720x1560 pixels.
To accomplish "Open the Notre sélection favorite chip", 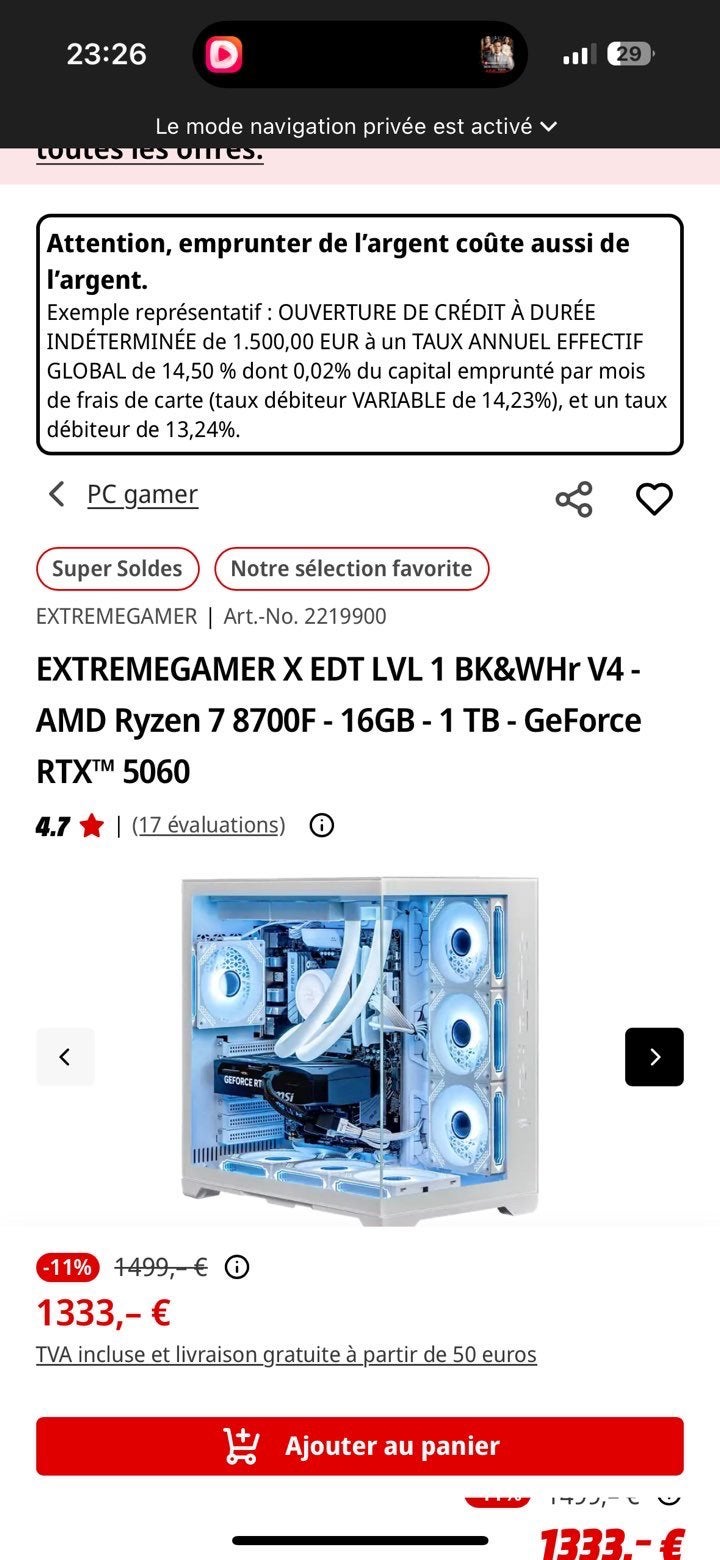I will 351,569.
